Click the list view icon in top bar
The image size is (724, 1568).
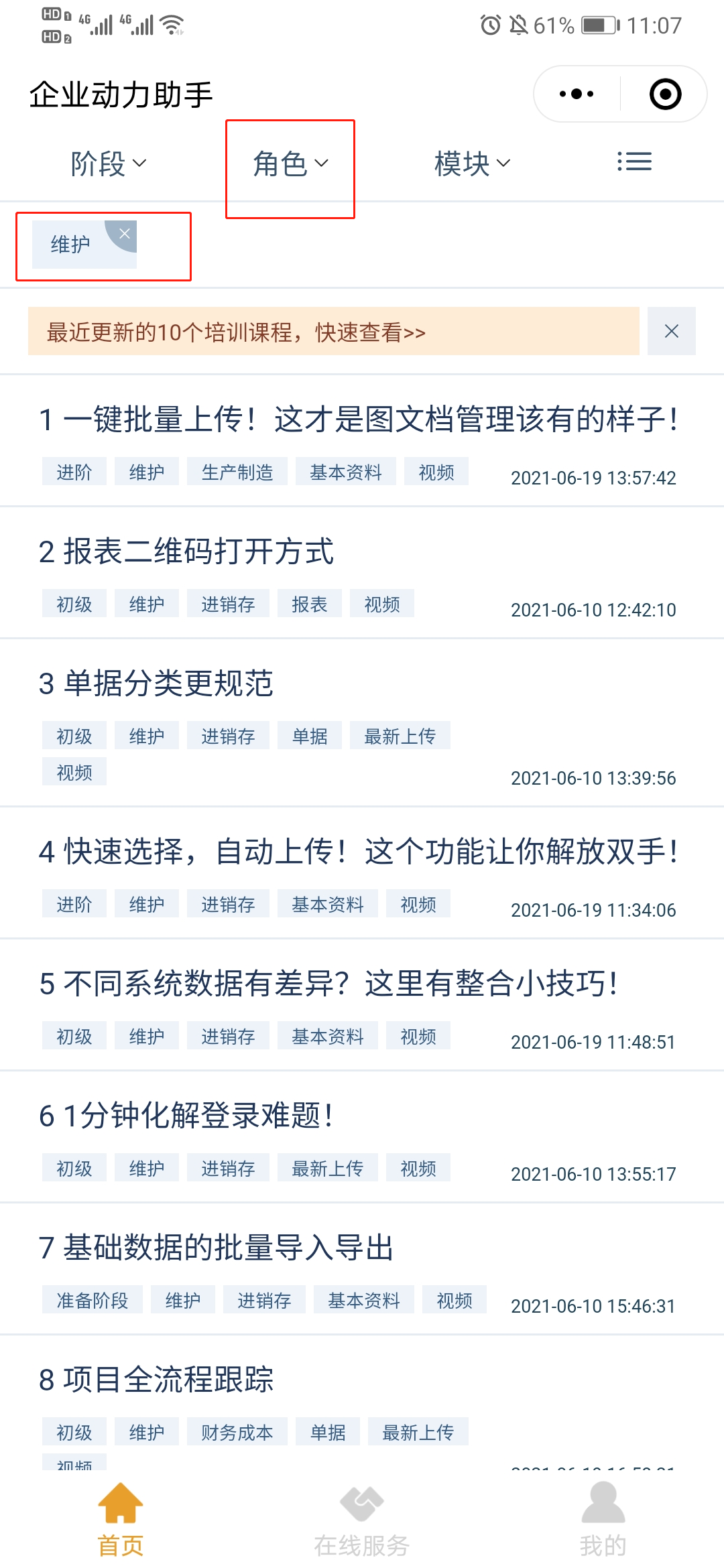click(x=633, y=162)
